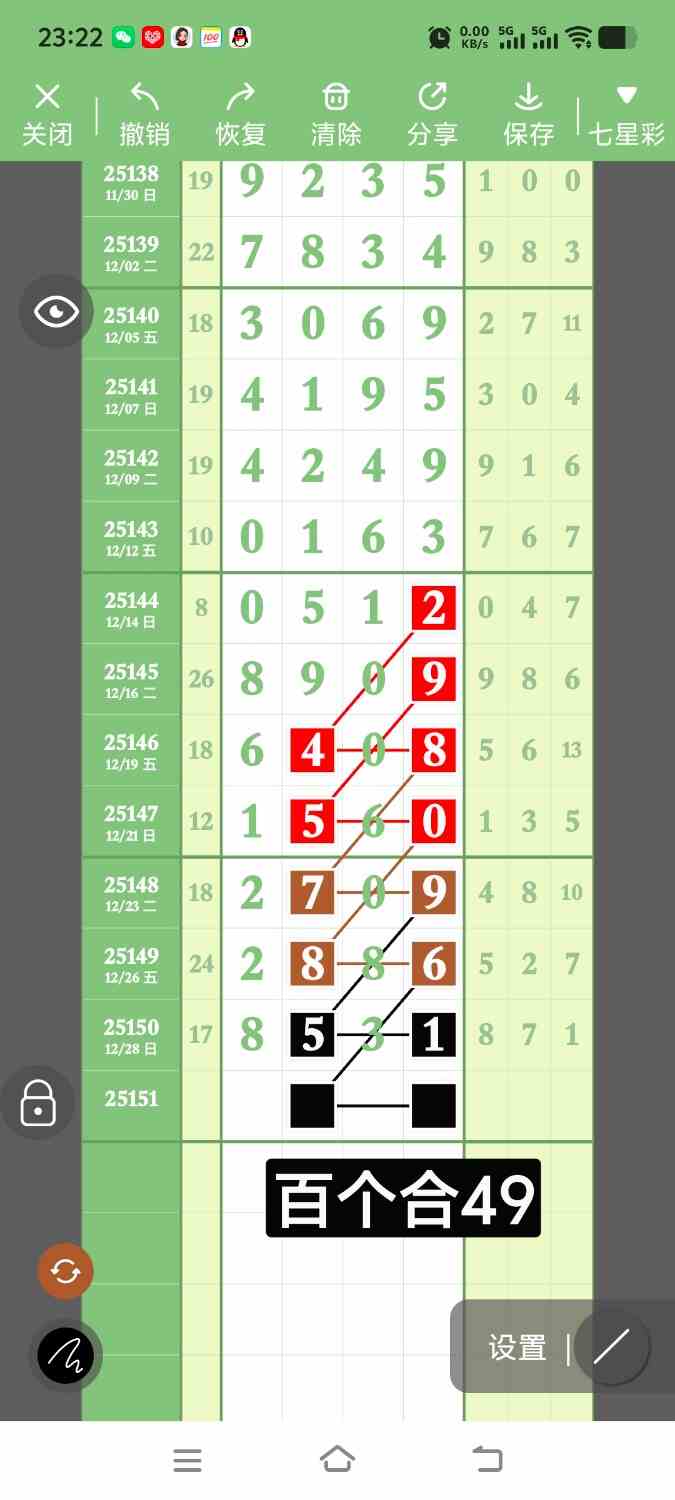This screenshot has height=1500, width=675.
Task: Go back using the system back button
Action: [487, 1460]
